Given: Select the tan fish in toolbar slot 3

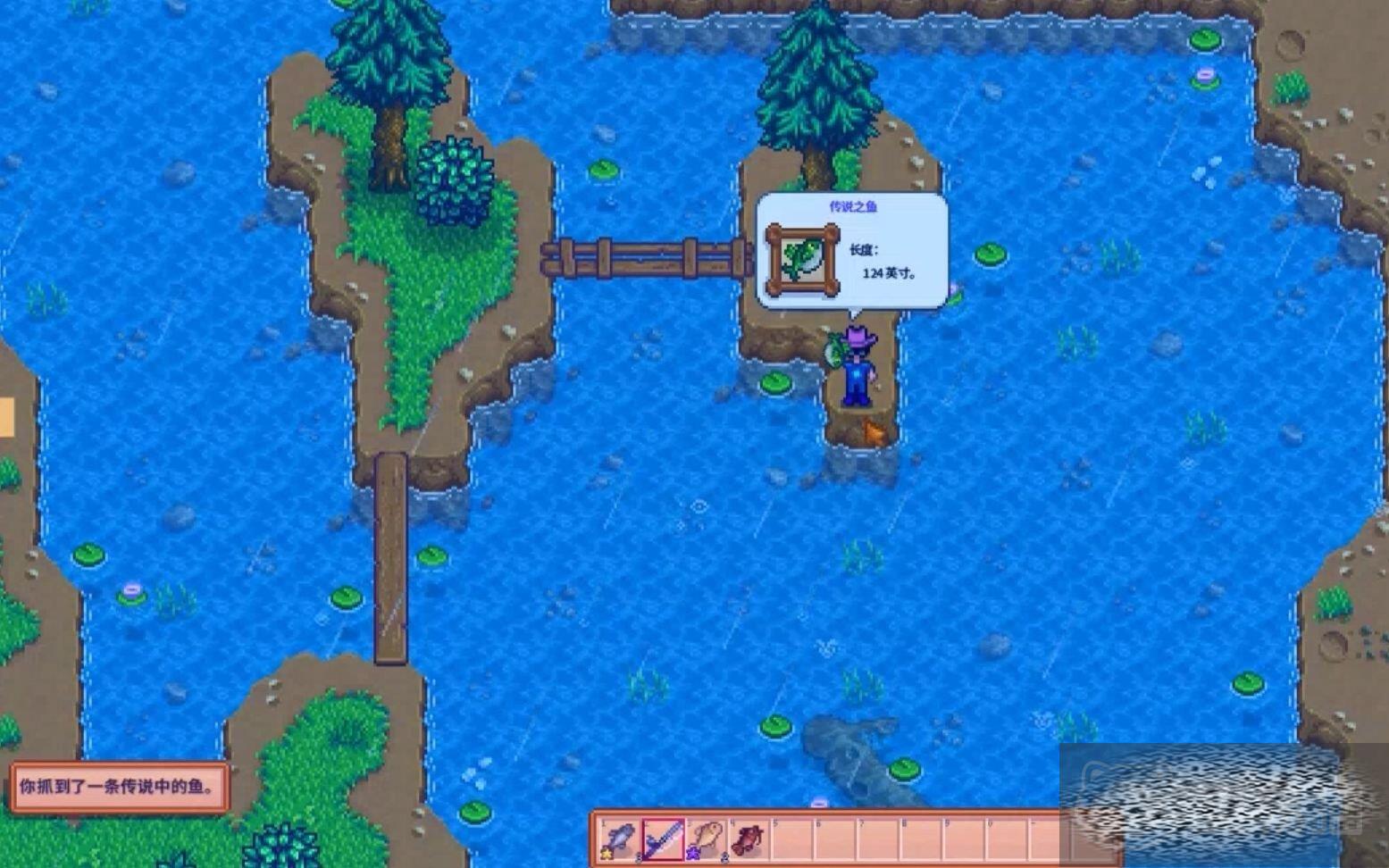Looking at the screenshot, I should [706, 840].
